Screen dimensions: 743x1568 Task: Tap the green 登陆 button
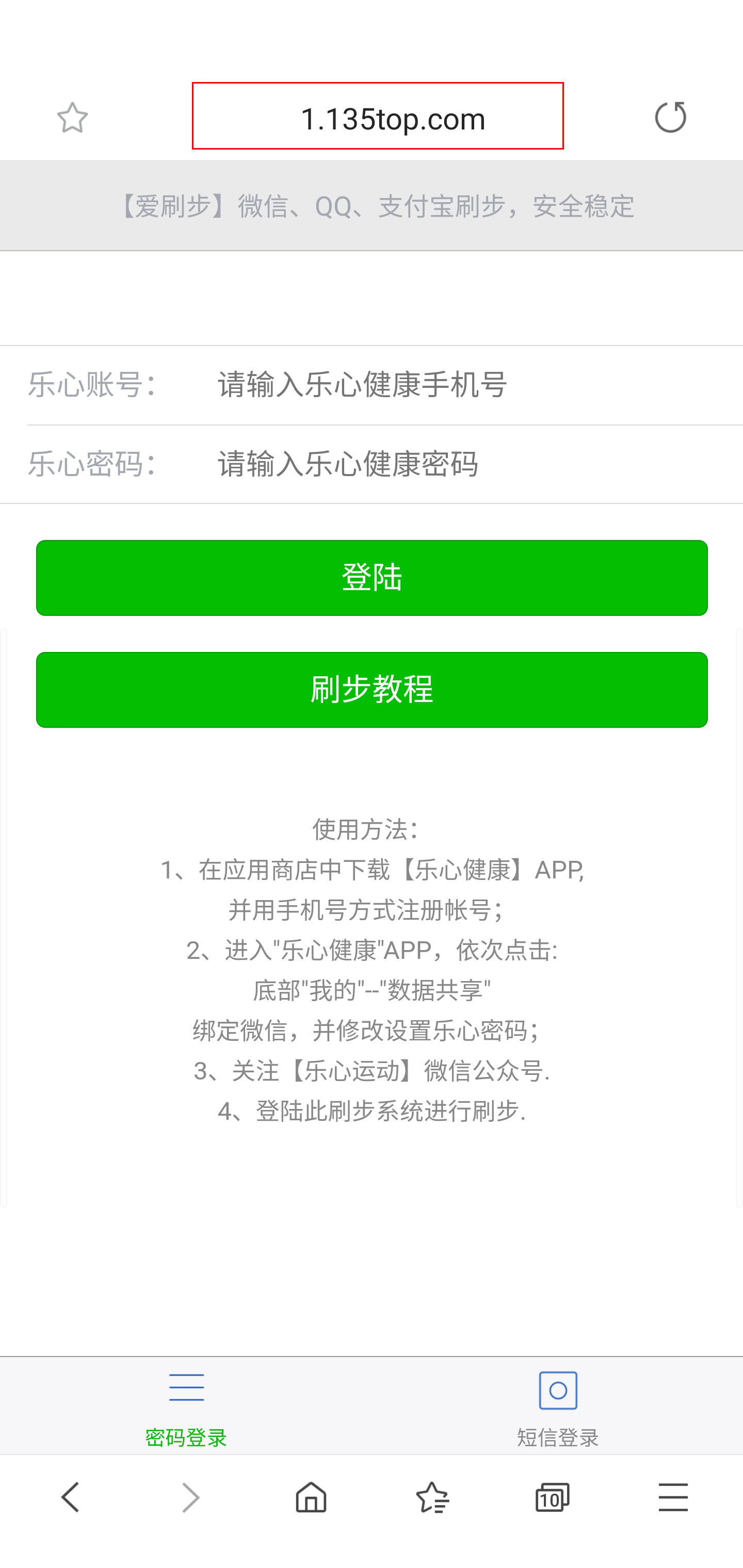coord(372,578)
